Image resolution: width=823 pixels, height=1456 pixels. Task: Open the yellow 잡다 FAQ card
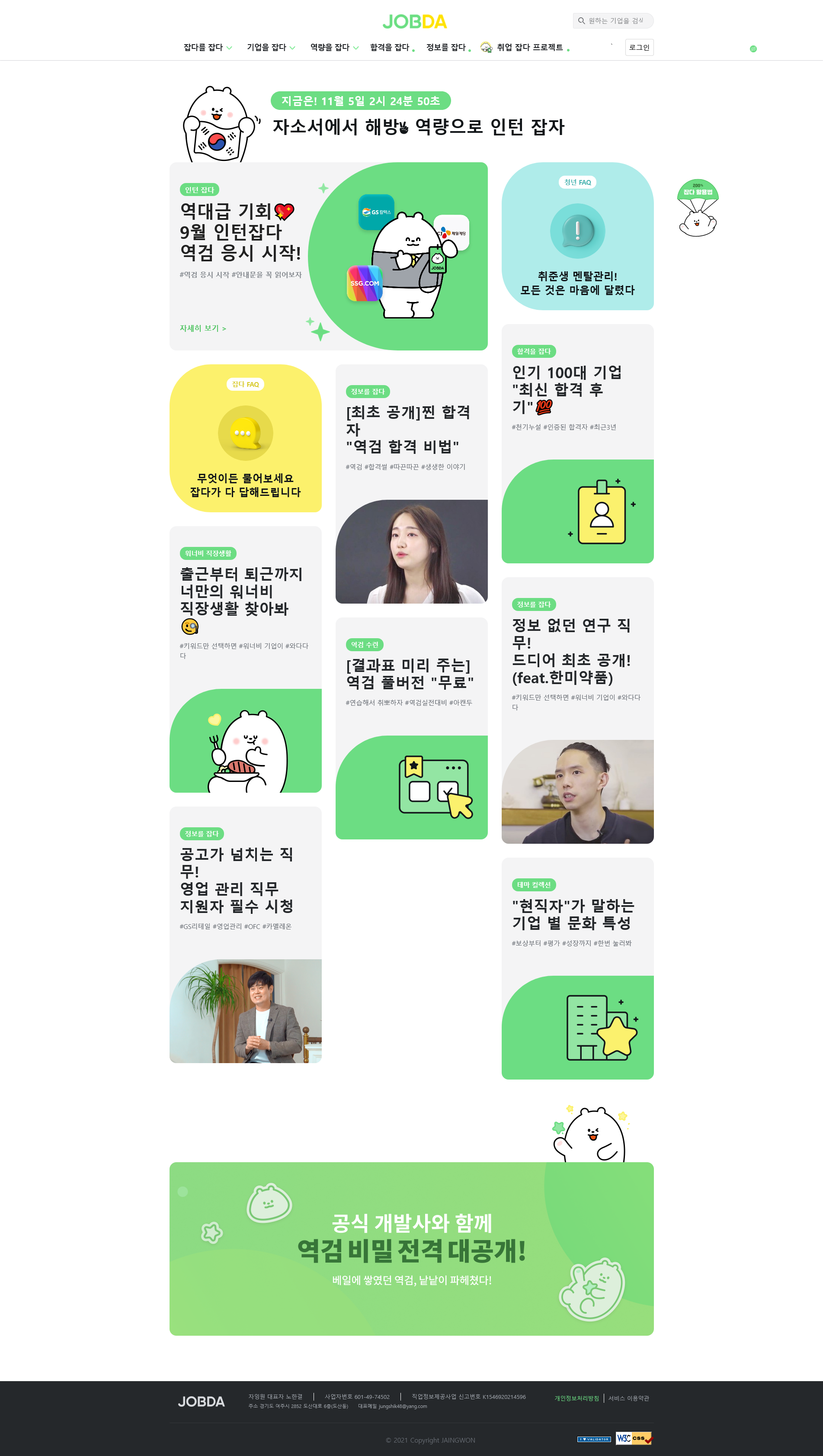pyautogui.click(x=245, y=438)
